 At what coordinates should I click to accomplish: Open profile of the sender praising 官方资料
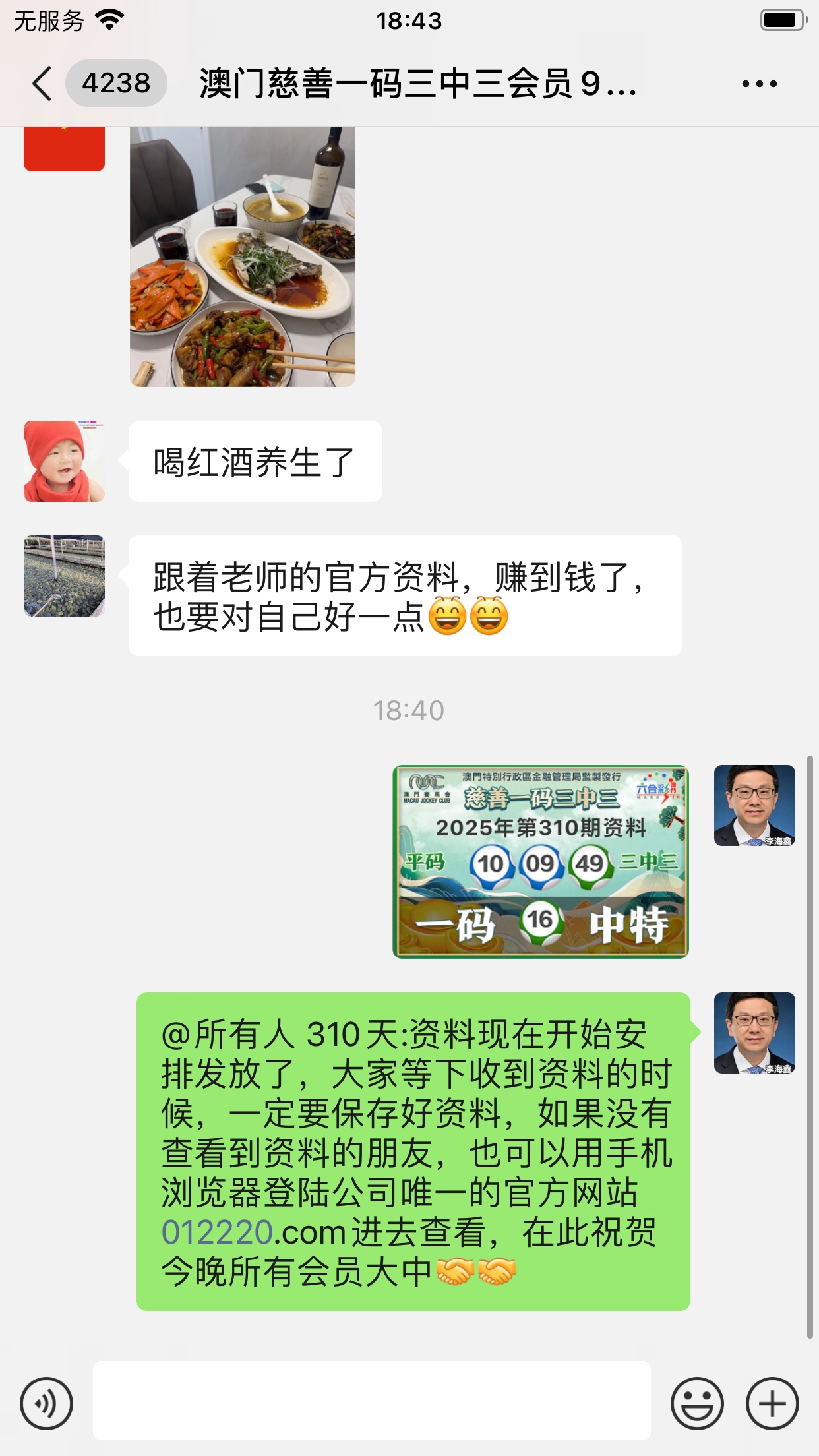click(64, 576)
